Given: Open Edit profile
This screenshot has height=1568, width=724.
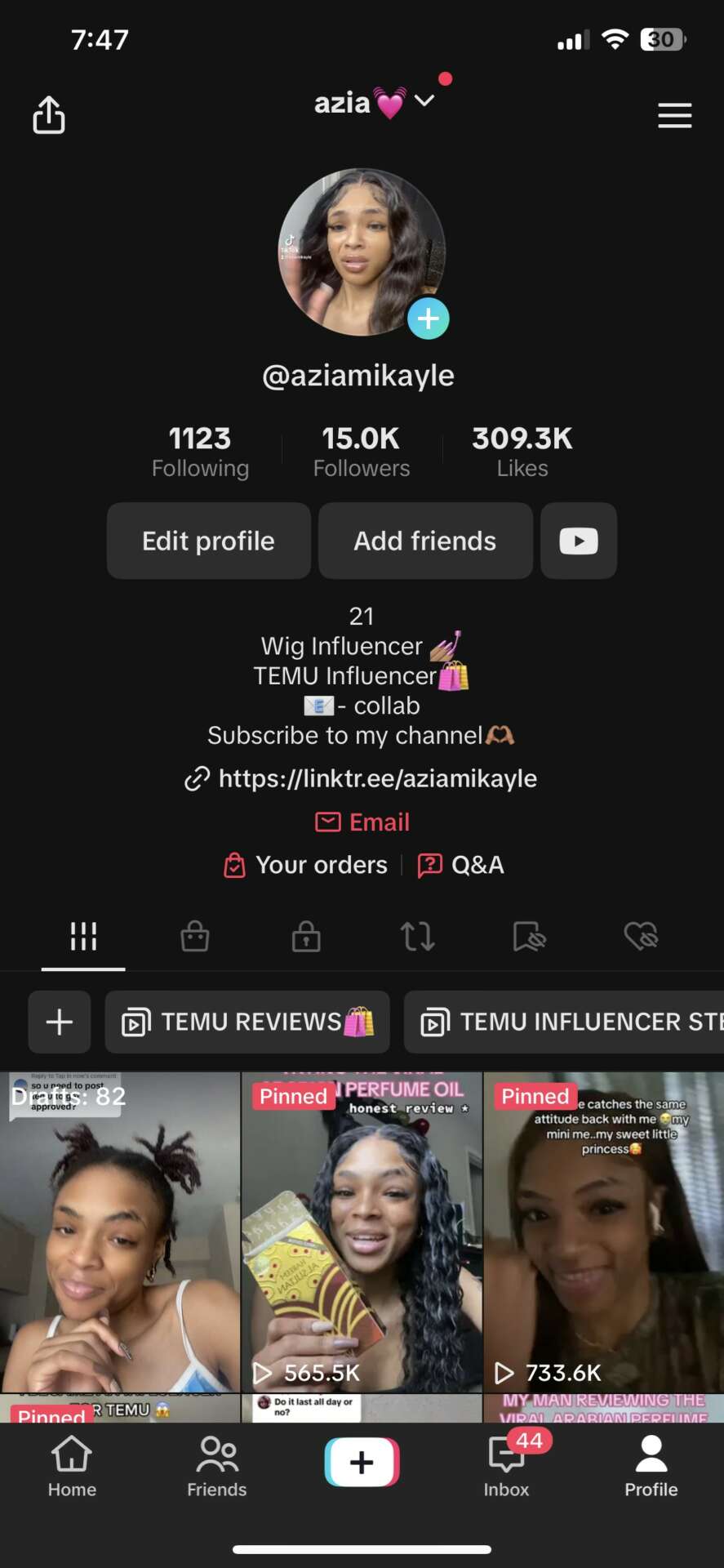Looking at the screenshot, I should (x=208, y=541).
